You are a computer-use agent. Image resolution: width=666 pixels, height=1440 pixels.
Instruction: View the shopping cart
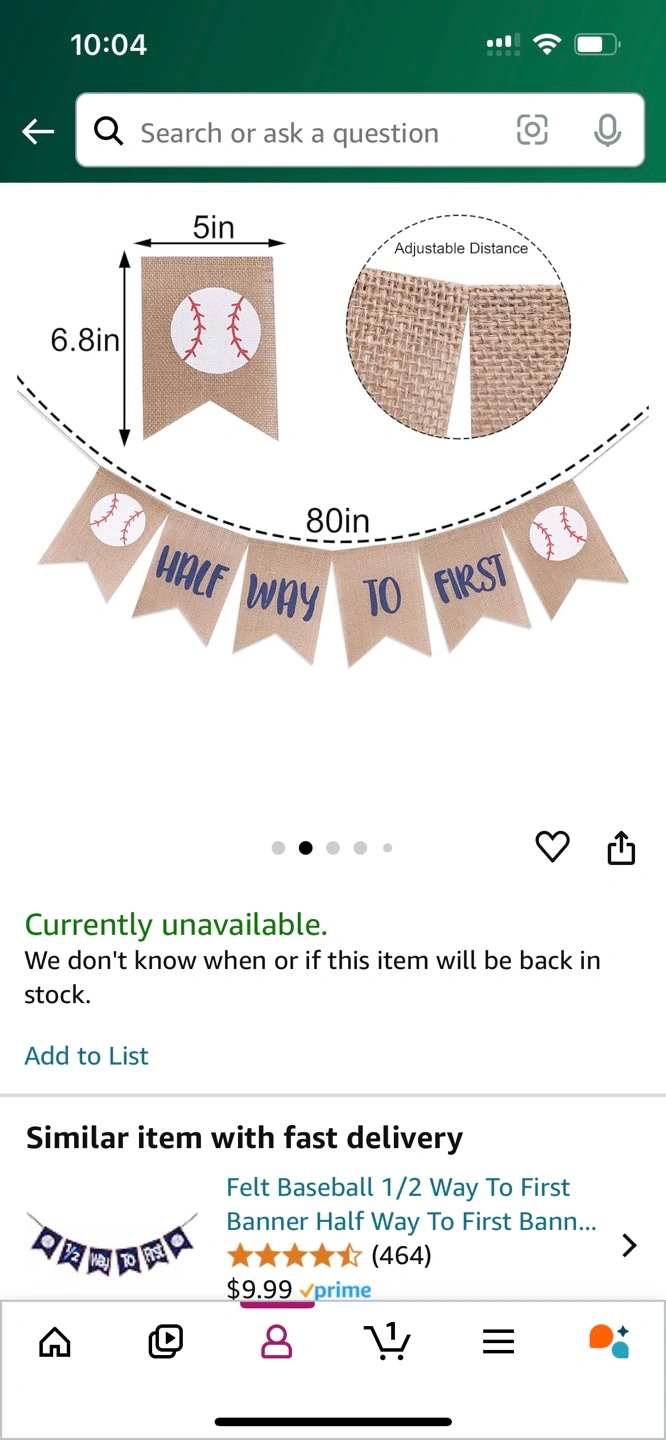tap(387, 1341)
